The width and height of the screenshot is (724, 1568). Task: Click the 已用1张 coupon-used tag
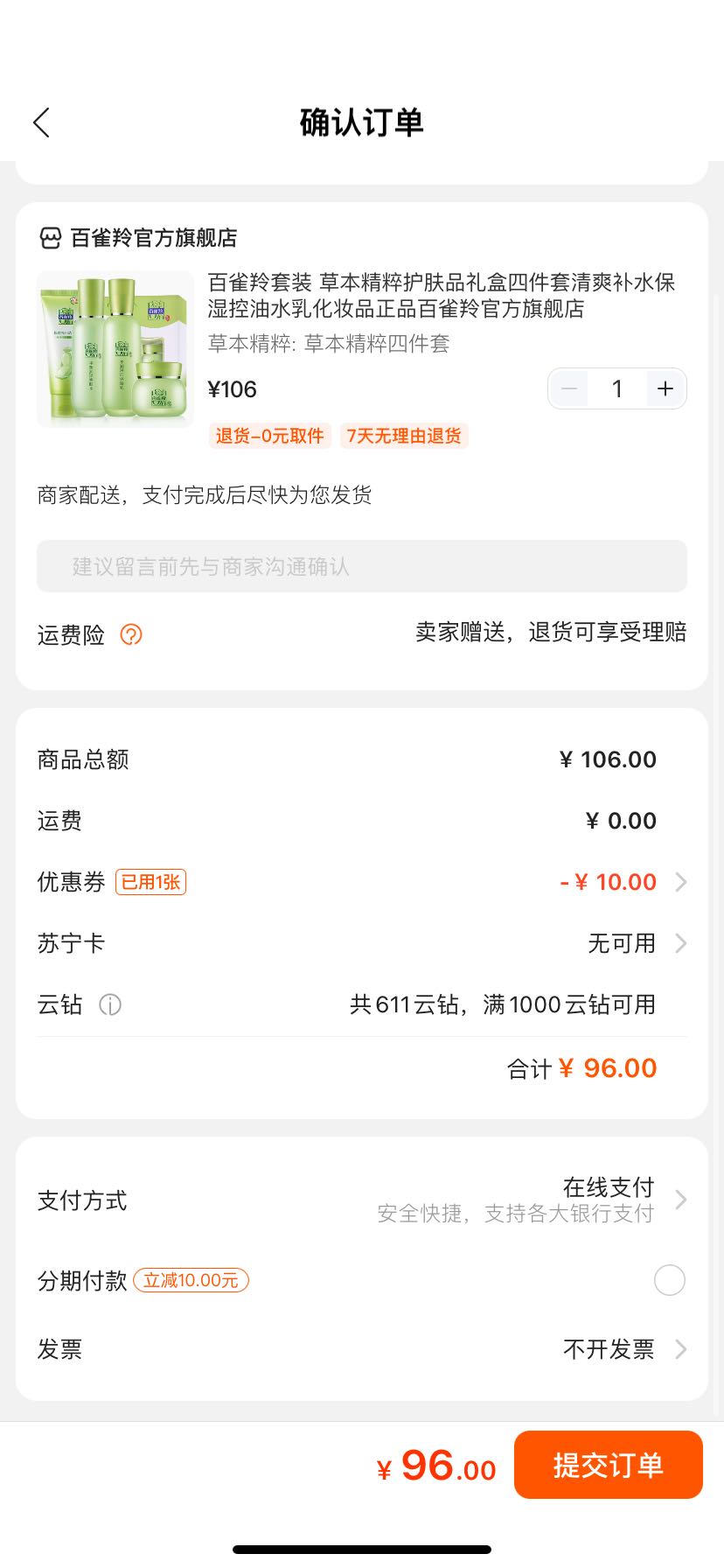tap(150, 882)
